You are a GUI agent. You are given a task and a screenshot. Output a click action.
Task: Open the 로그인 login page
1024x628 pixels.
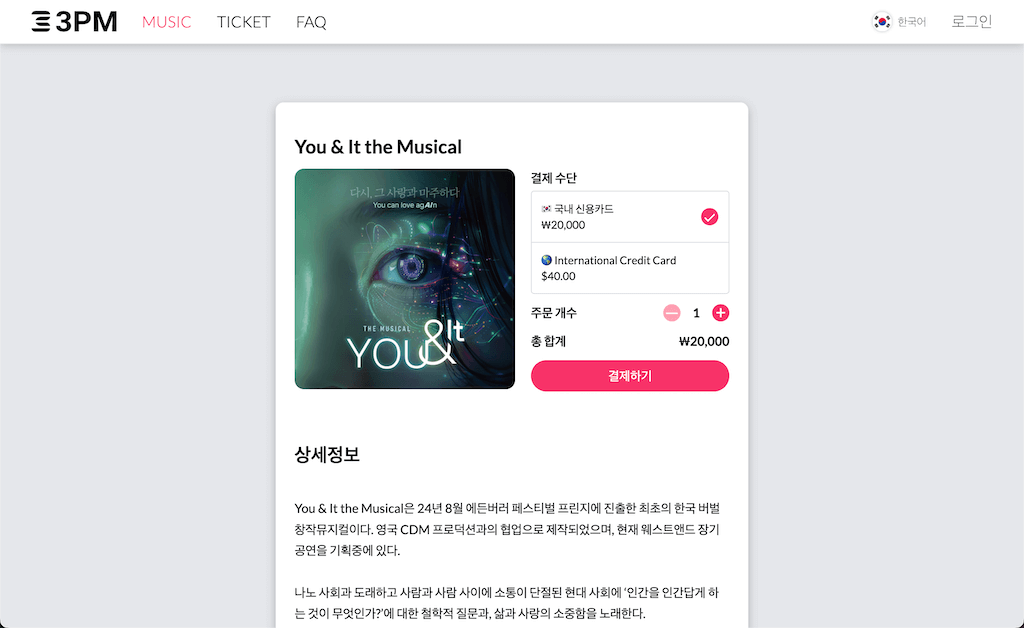(x=971, y=22)
